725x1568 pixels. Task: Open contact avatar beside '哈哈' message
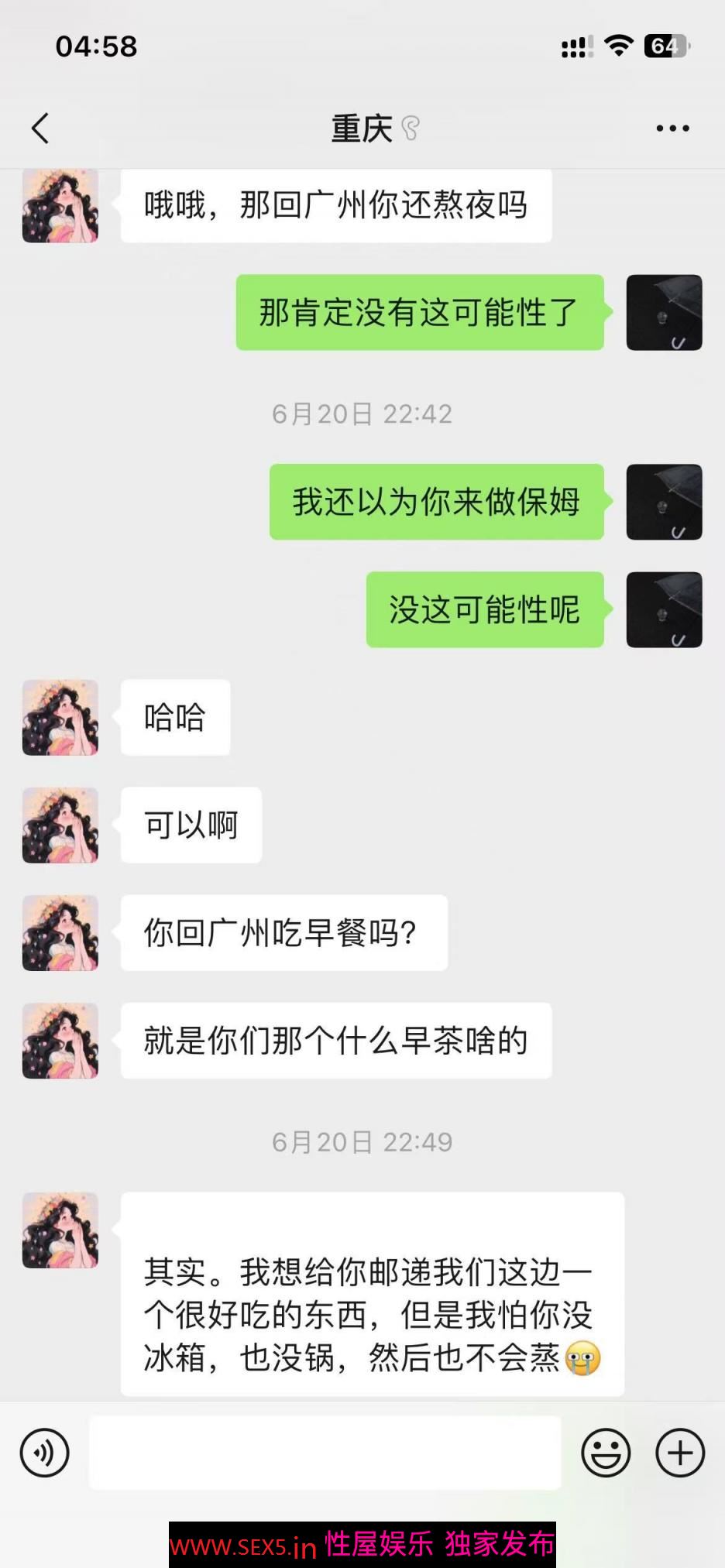tap(60, 718)
